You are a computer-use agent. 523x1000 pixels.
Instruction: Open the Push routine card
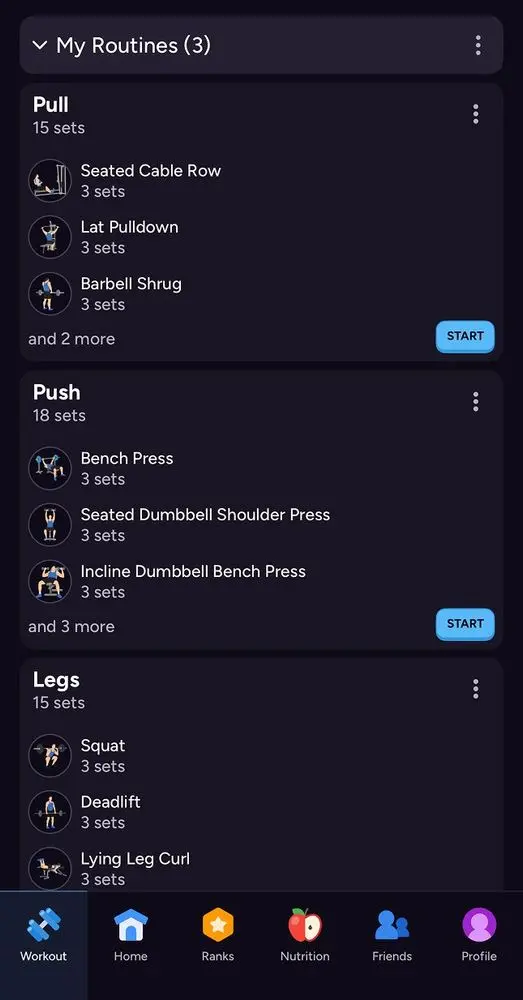coord(262,510)
